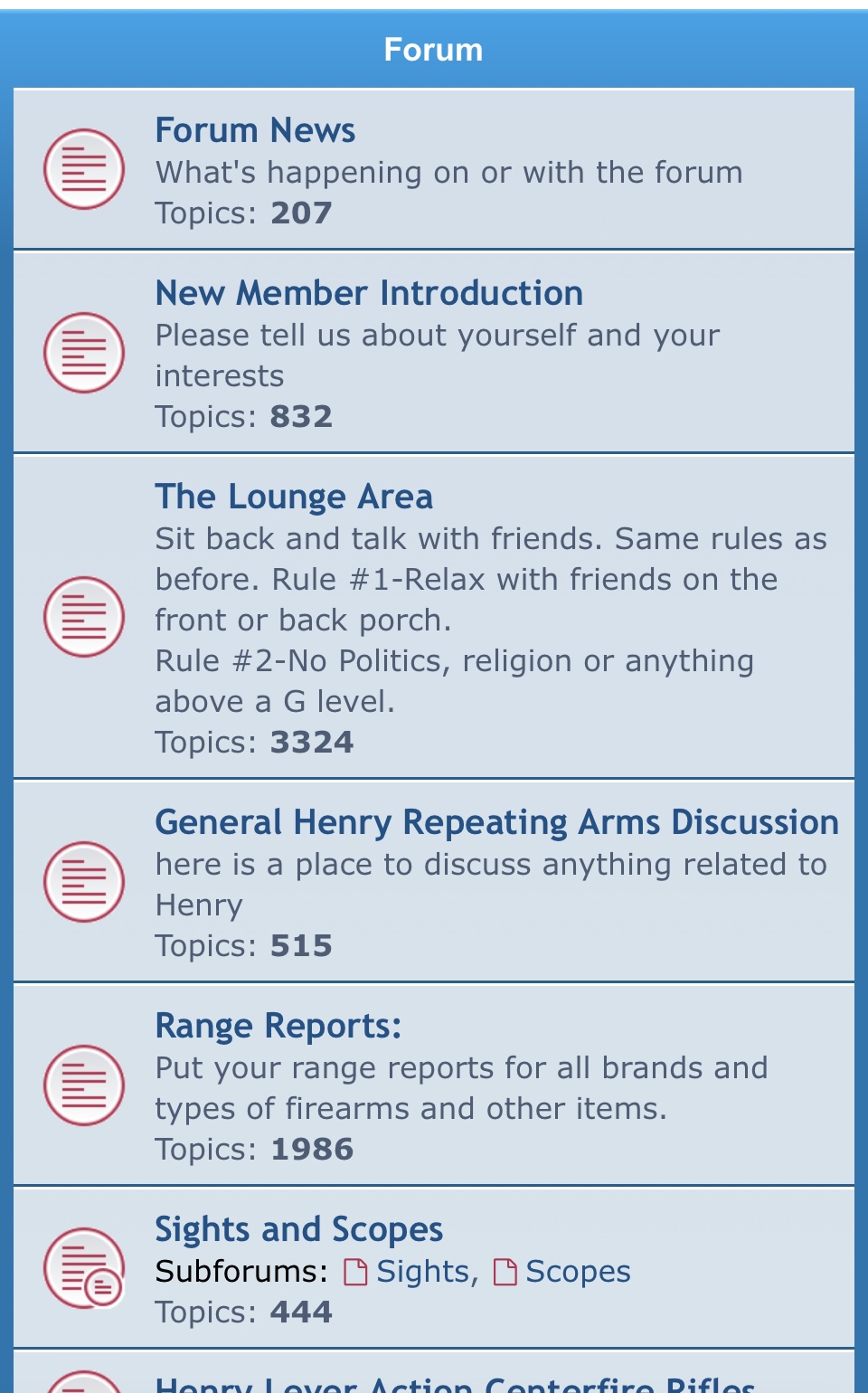Open the Sights and Scopes forum

point(298,1229)
